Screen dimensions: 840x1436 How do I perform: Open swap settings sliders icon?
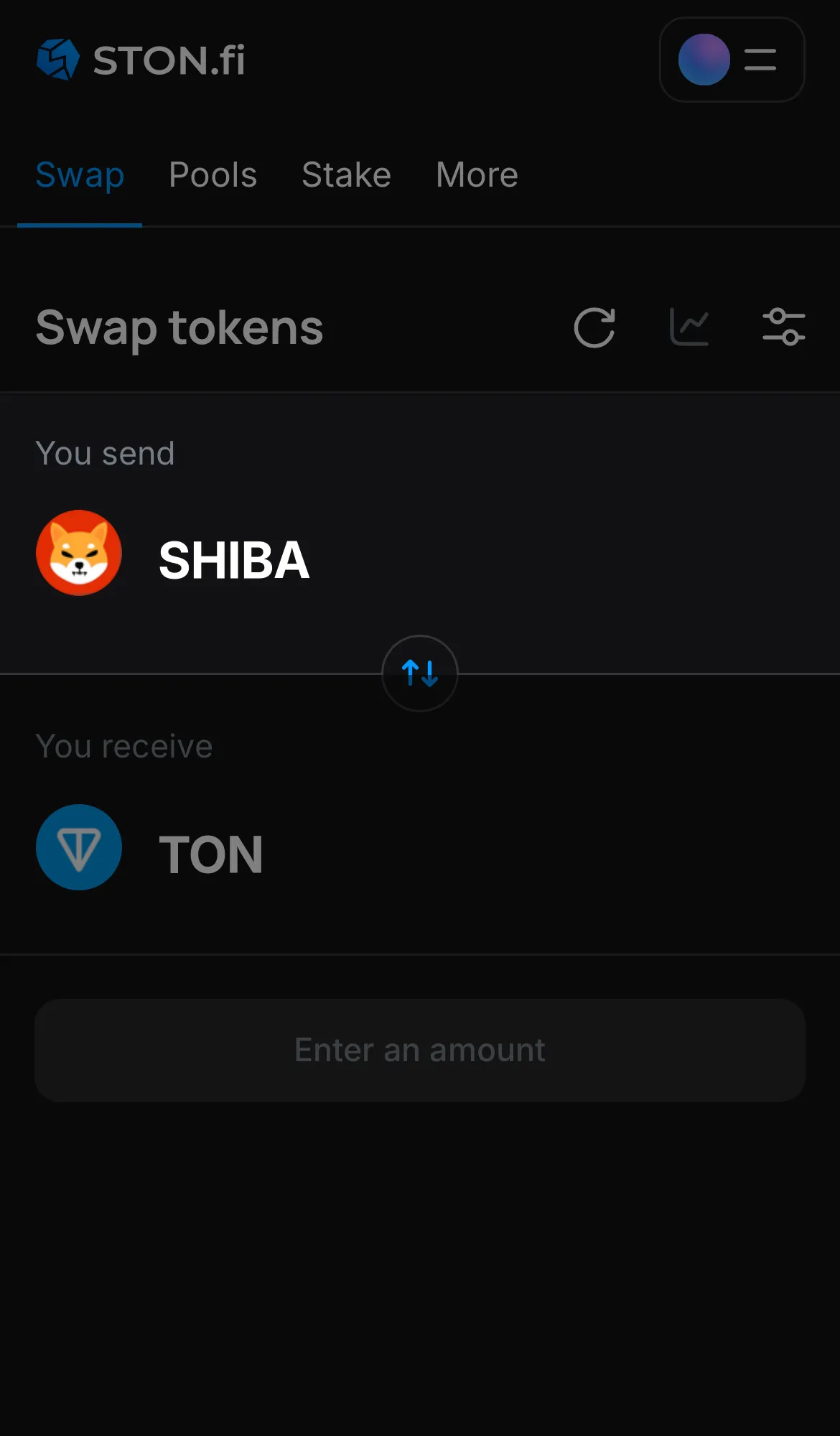pos(784,327)
